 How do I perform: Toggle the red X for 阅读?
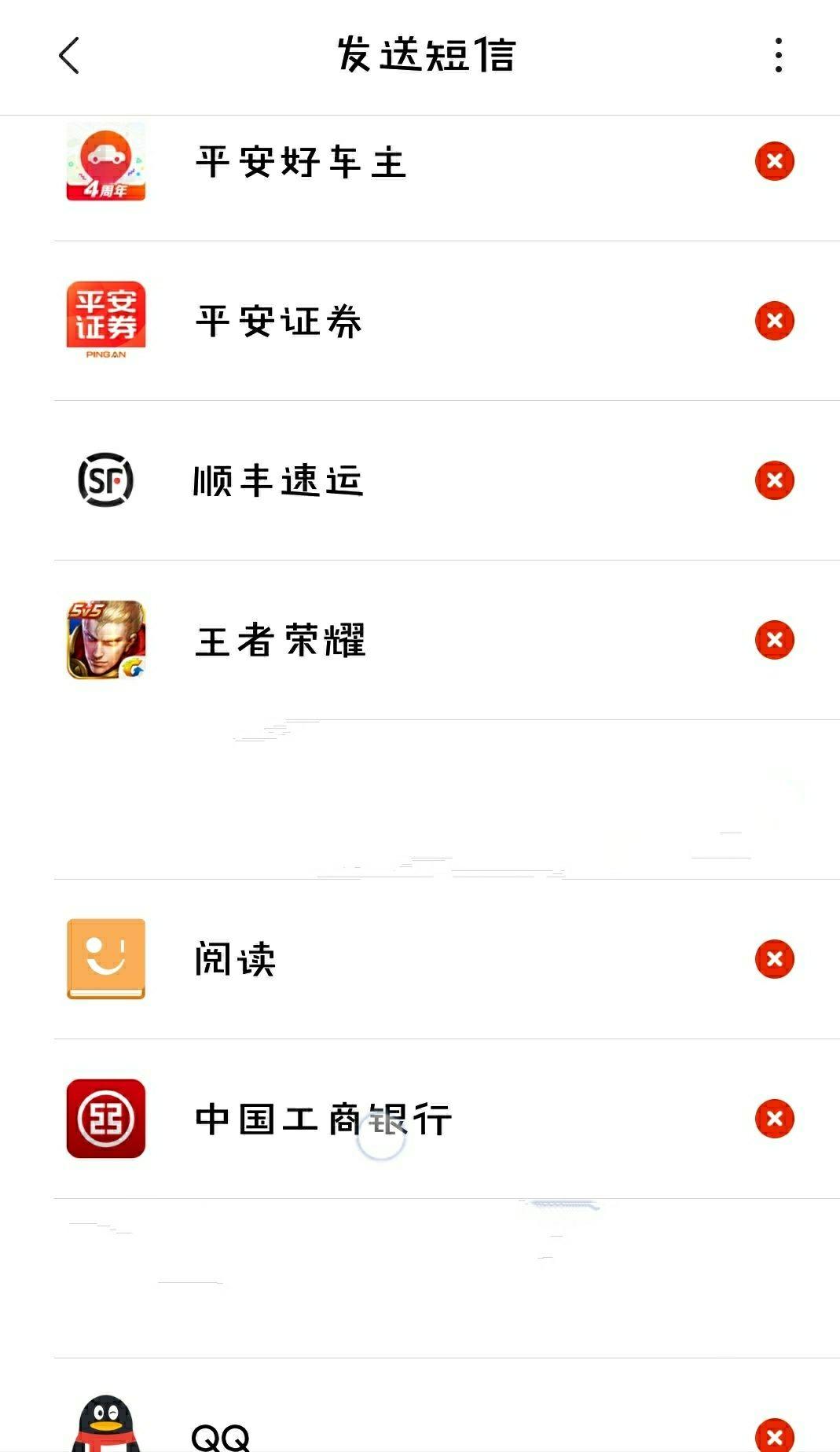click(774, 959)
